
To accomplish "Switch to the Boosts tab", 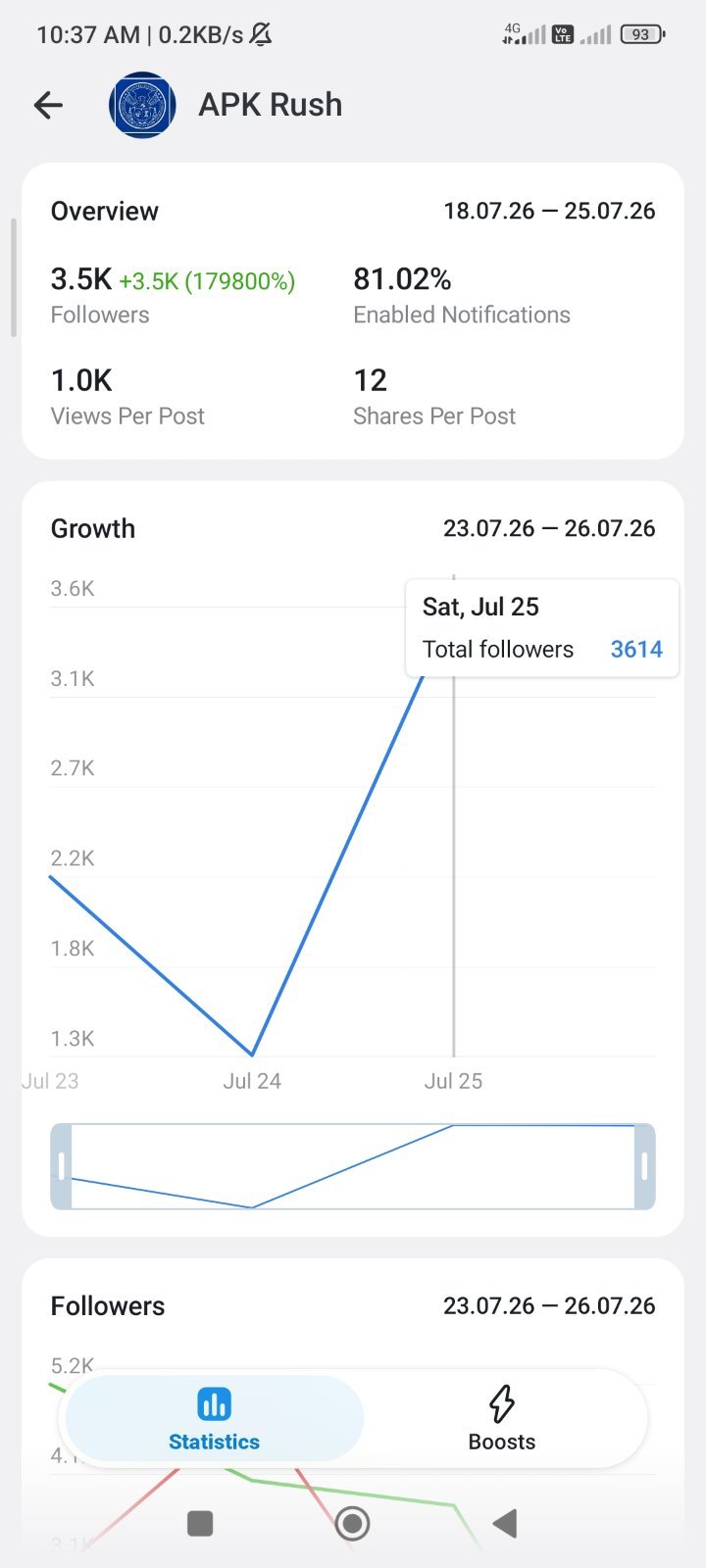I will [x=502, y=1418].
